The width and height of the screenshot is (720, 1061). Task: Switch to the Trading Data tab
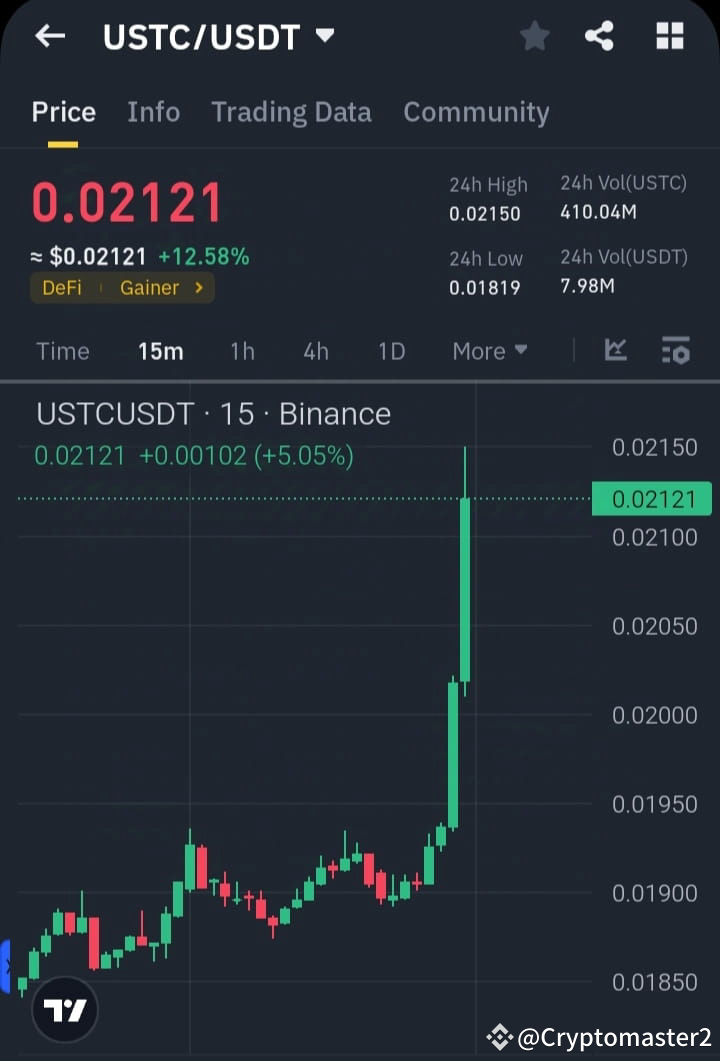[x=291, y=112]
